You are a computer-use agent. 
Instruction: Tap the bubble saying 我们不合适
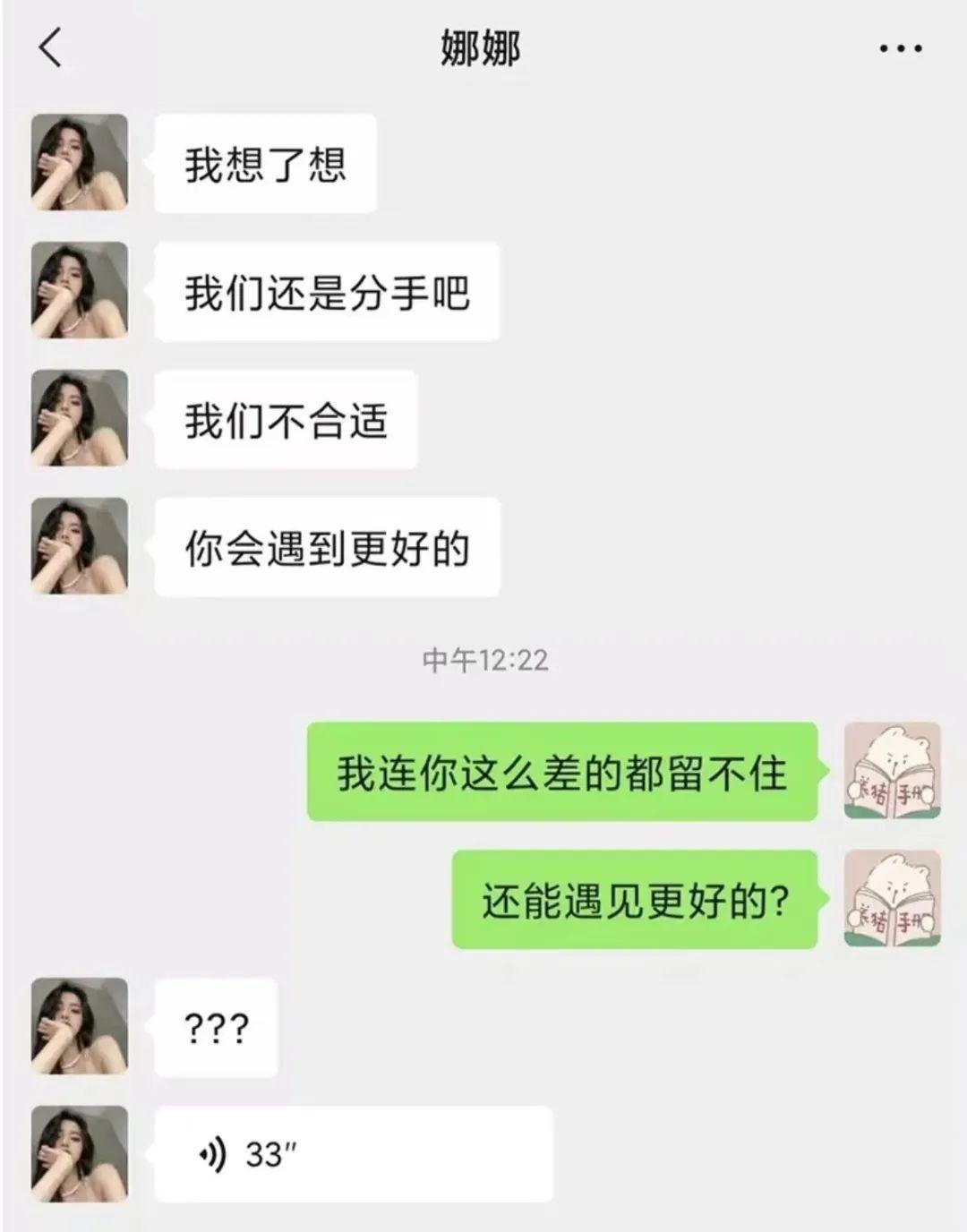click(x=285, y=421)
